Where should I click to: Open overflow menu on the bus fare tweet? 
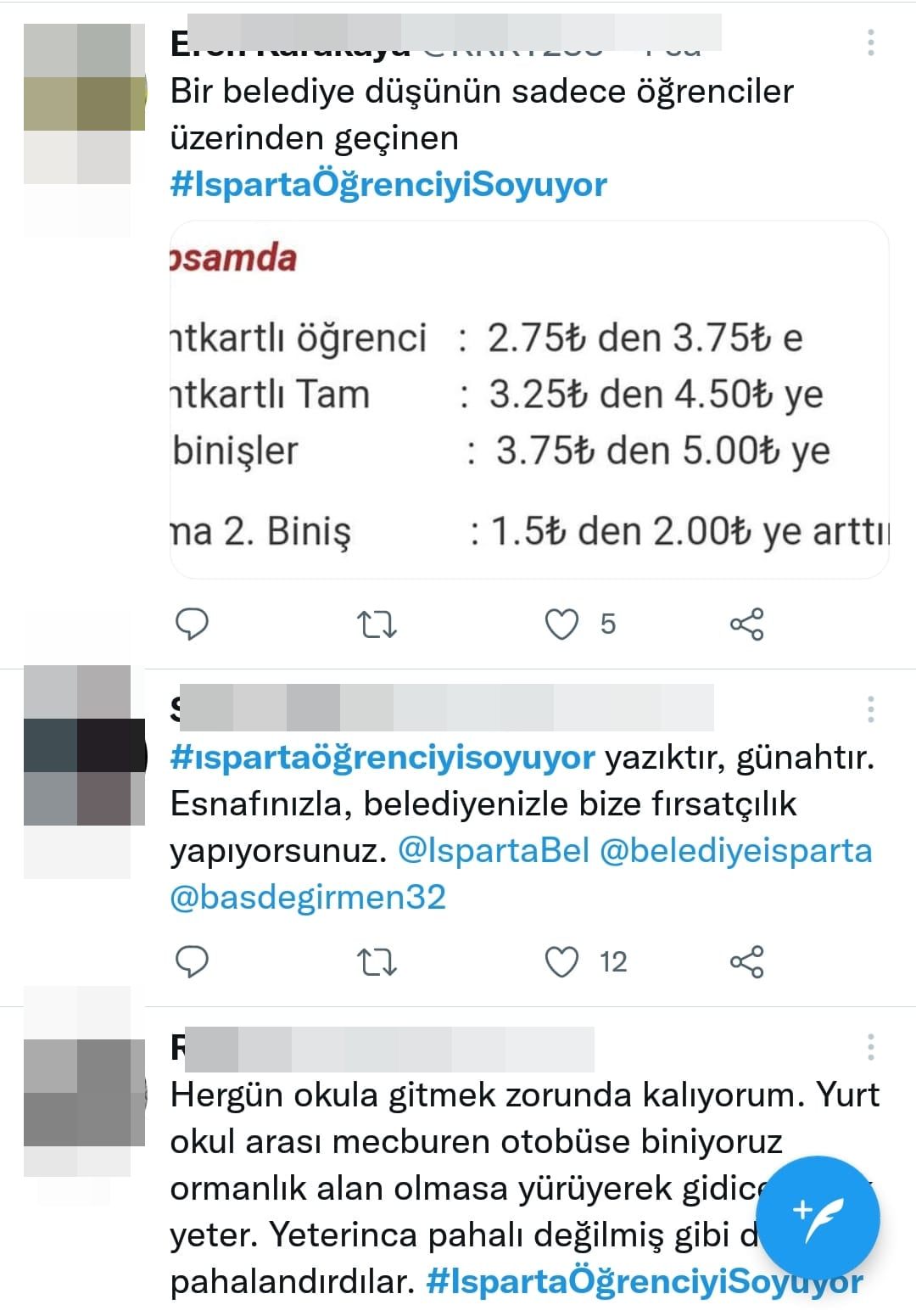coord(870,42)
